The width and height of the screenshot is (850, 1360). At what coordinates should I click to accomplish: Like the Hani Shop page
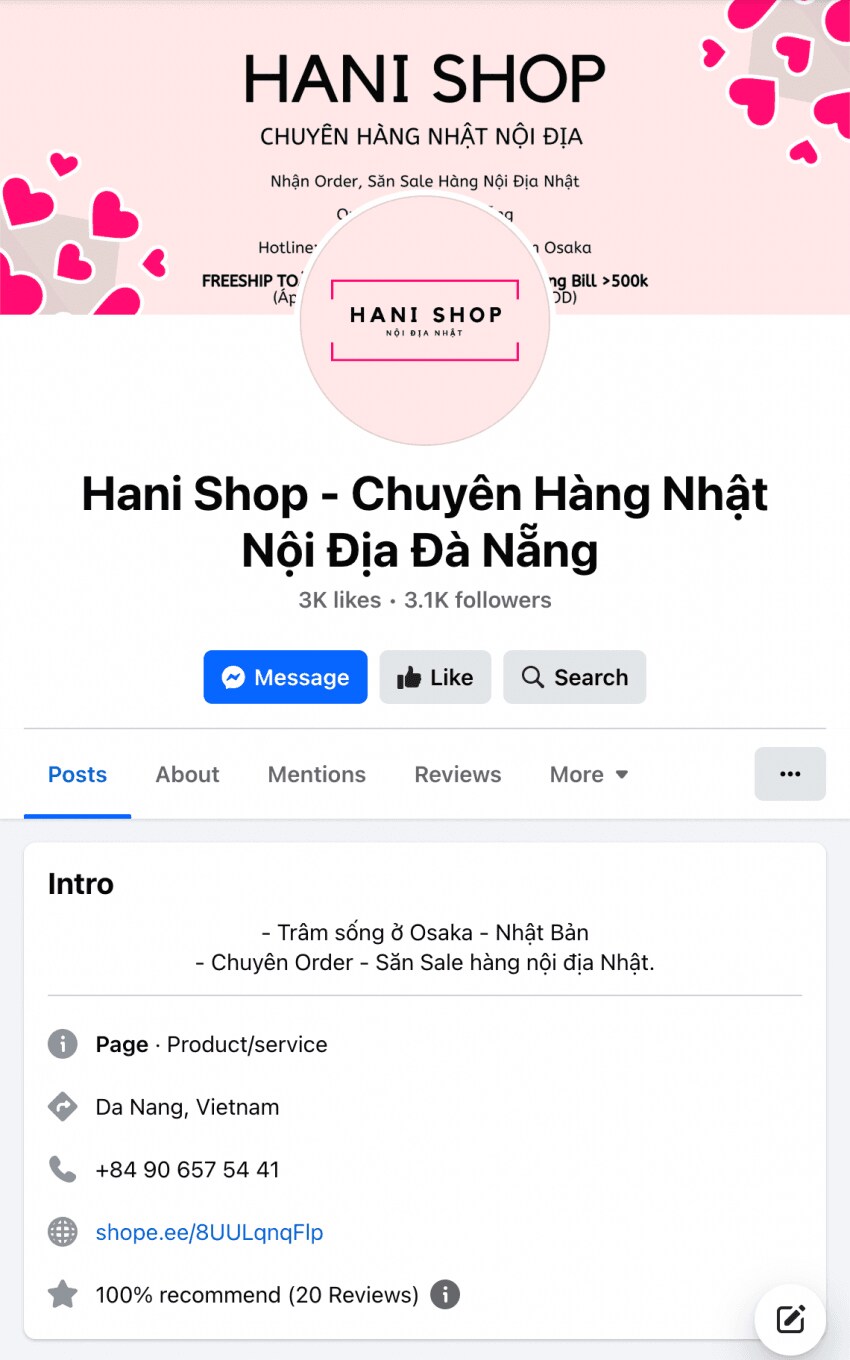435,677
